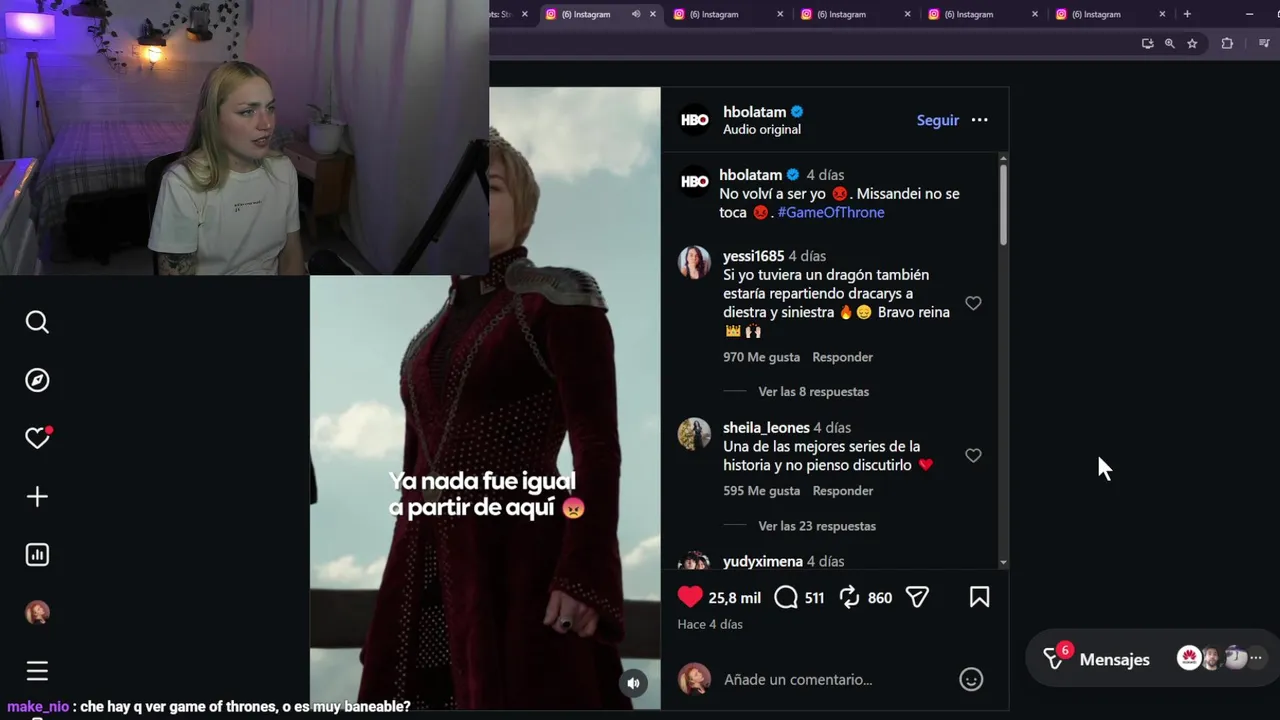Open the emoji picker in comment box
This screenshot has height=720, width=1280.
tap(971, 680)
